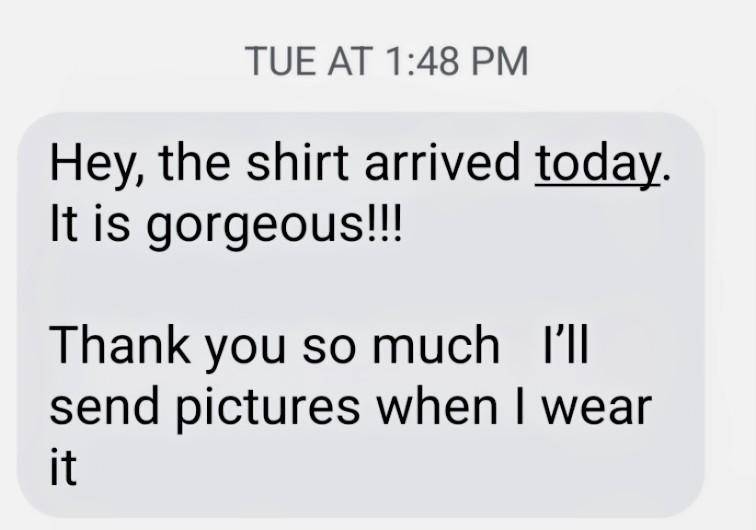Viewport: 756px width, 530px height.
Task: Tap the underlined "today" link
Action: click(597, 166)
